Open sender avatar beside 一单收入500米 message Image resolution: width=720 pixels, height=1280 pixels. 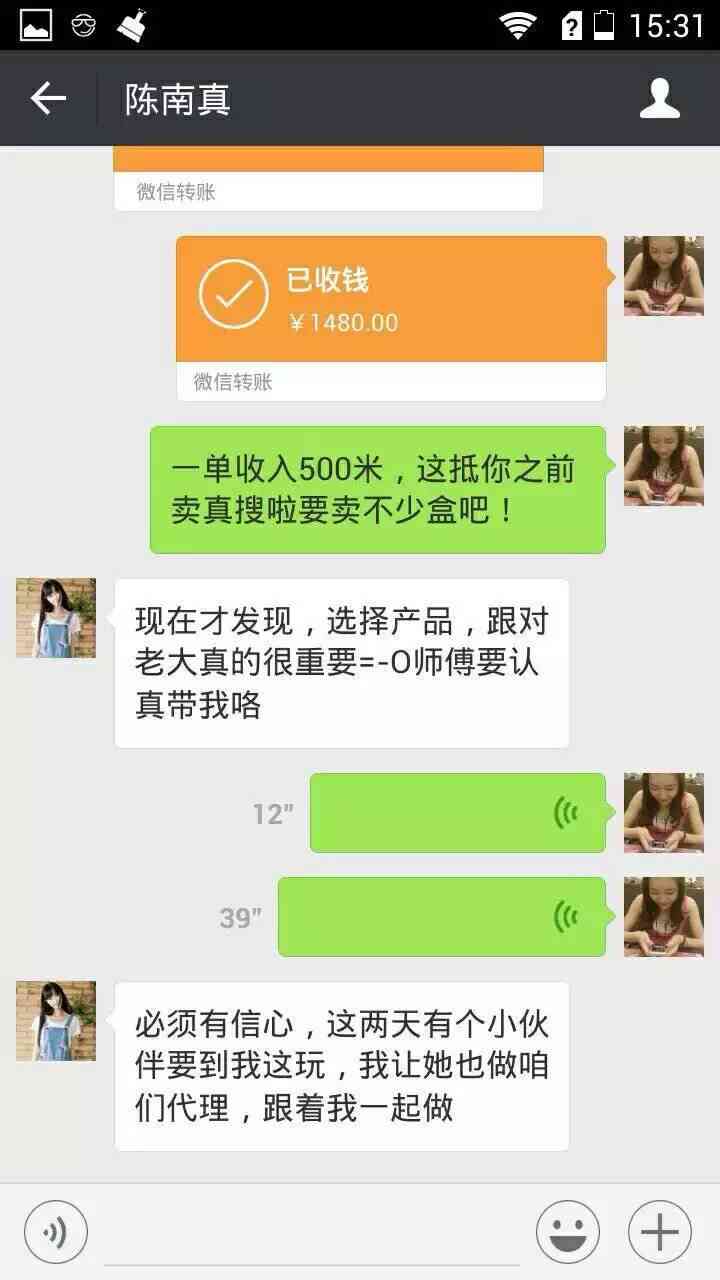[663, 466]
